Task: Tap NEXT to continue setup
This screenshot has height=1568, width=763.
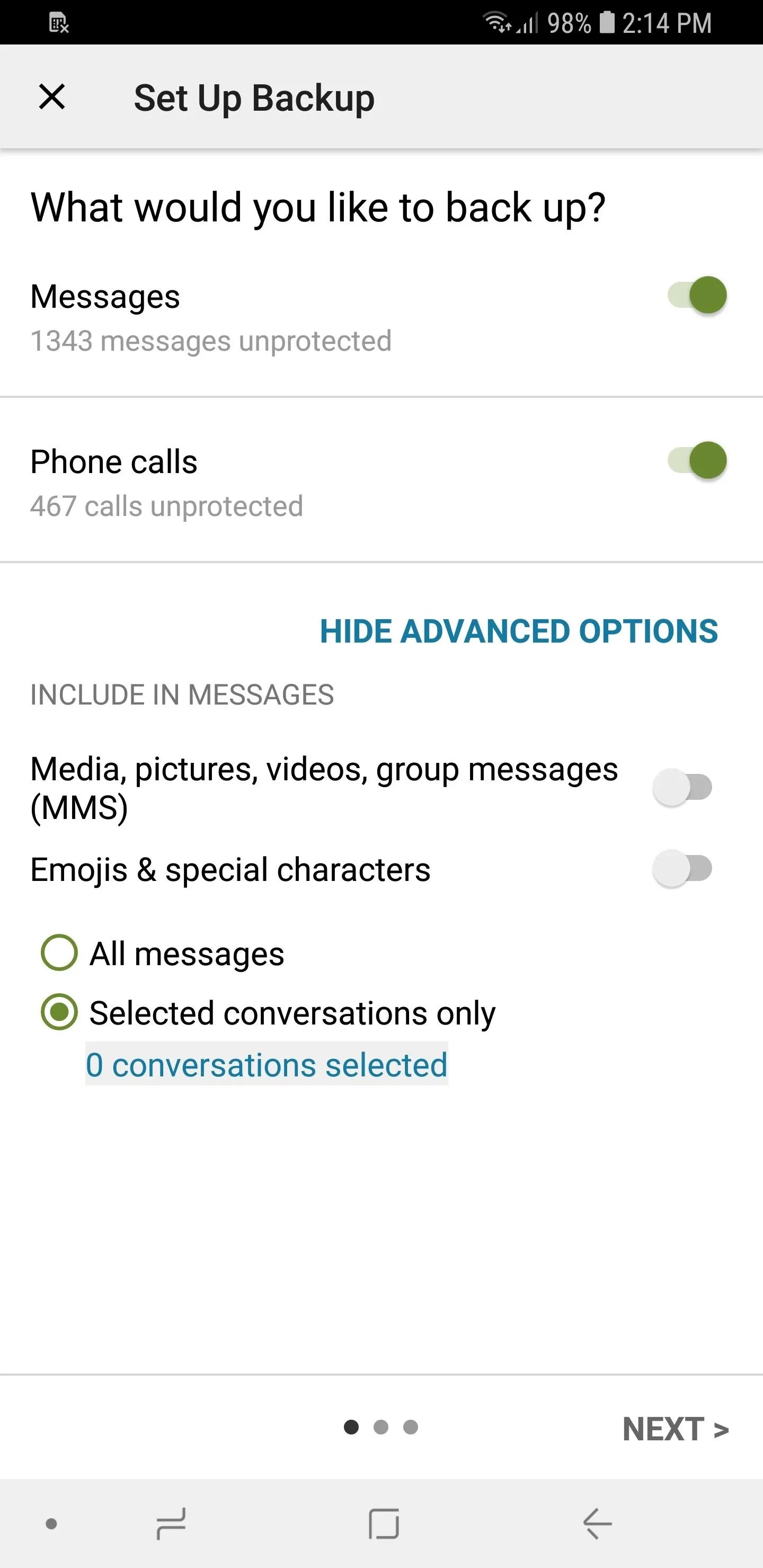Action: pos(676,1429)
